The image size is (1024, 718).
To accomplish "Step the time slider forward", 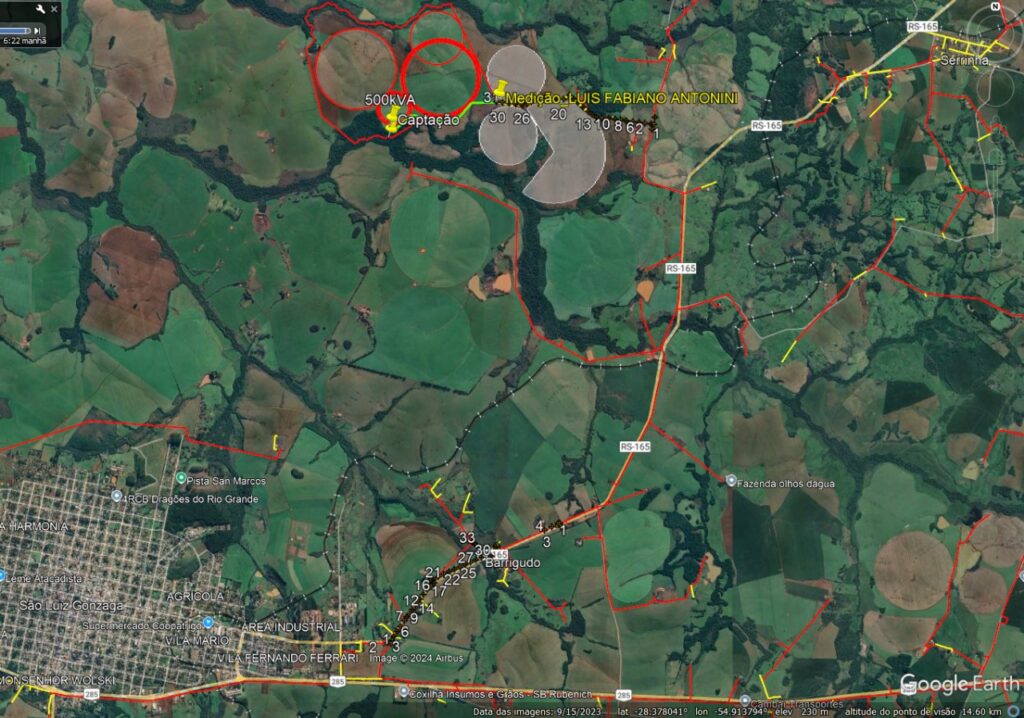I will [x=38, y=31].
